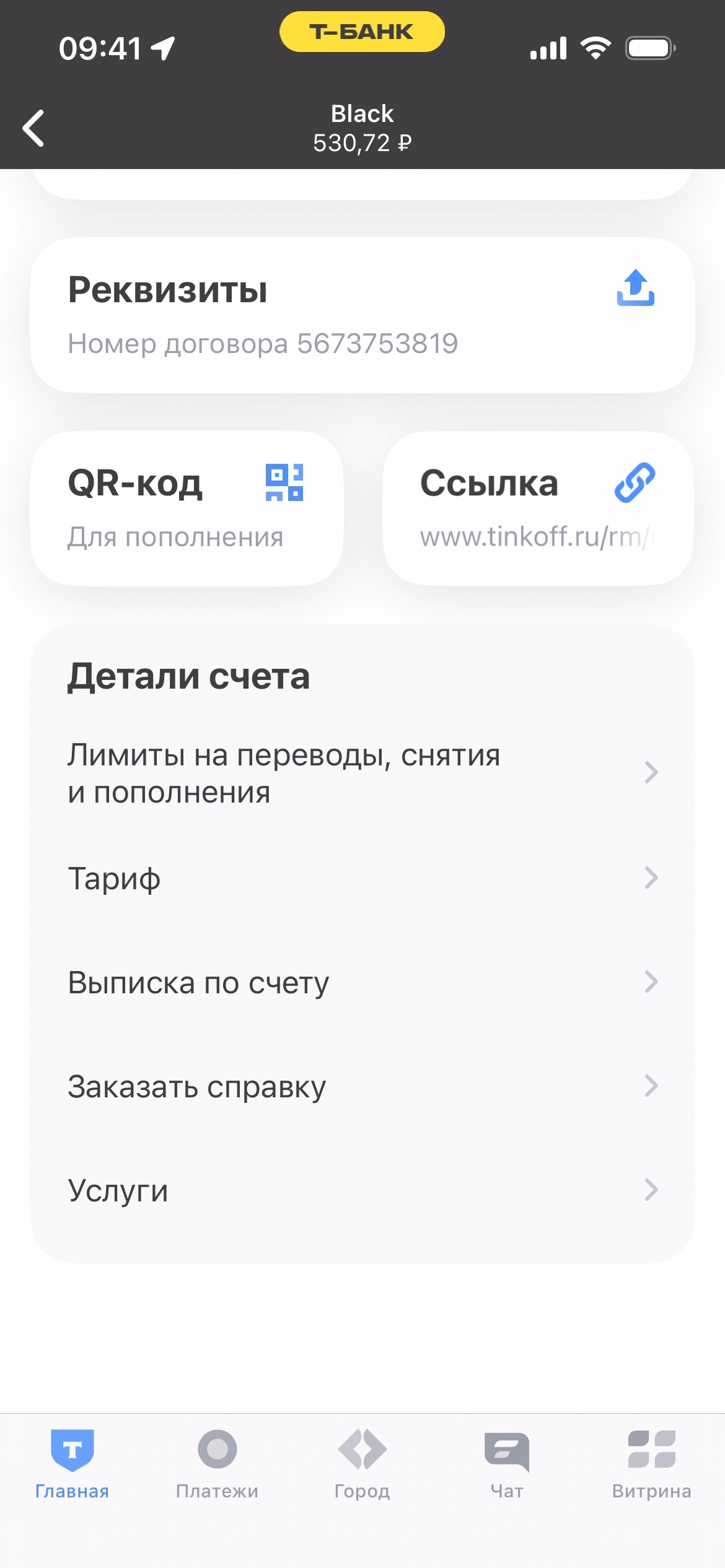The height and width of the screenshot is (1568, 725).
Task: Share the Реквизиты account details
Action: [635, 288]
